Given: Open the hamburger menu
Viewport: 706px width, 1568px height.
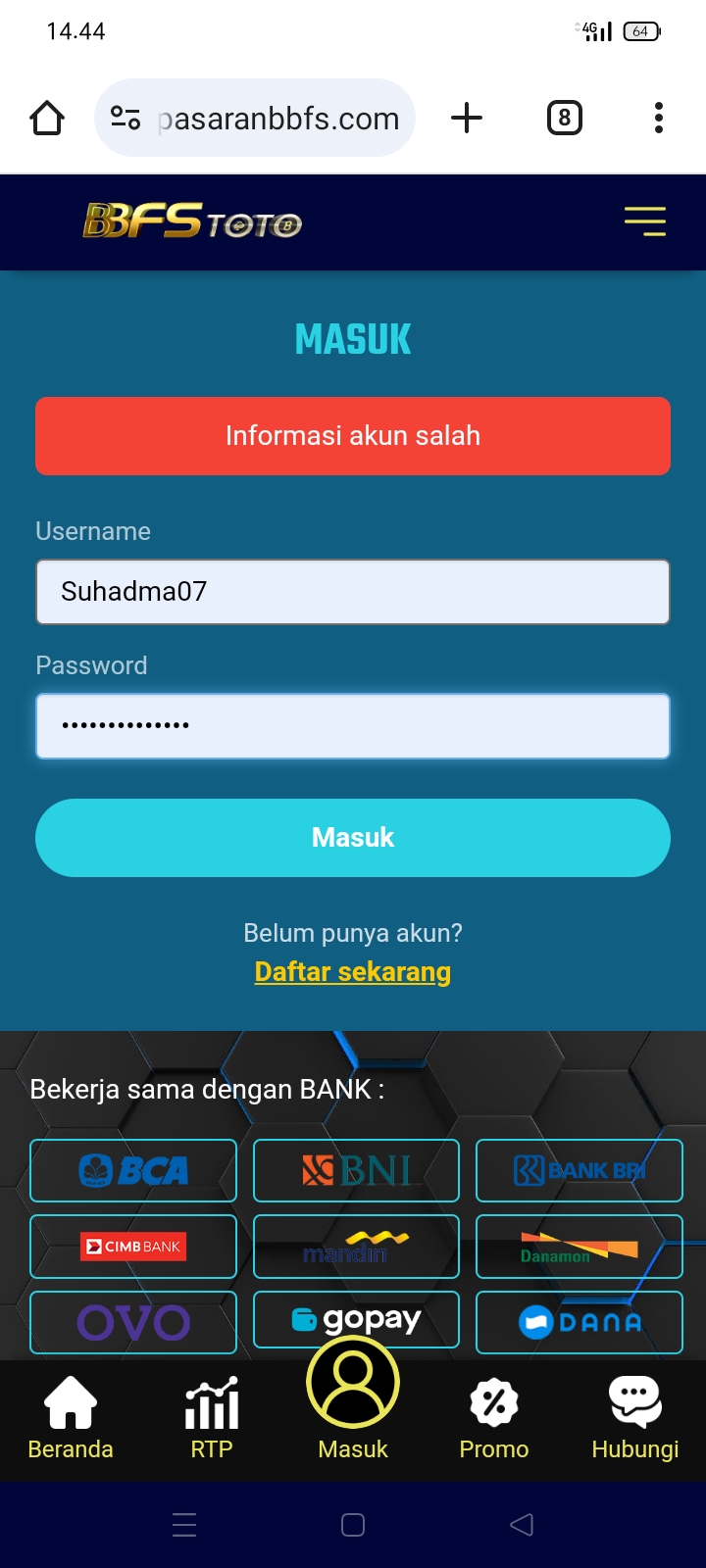Looking at the screenshot, I should pyautogui.click(x=644, y=221).
